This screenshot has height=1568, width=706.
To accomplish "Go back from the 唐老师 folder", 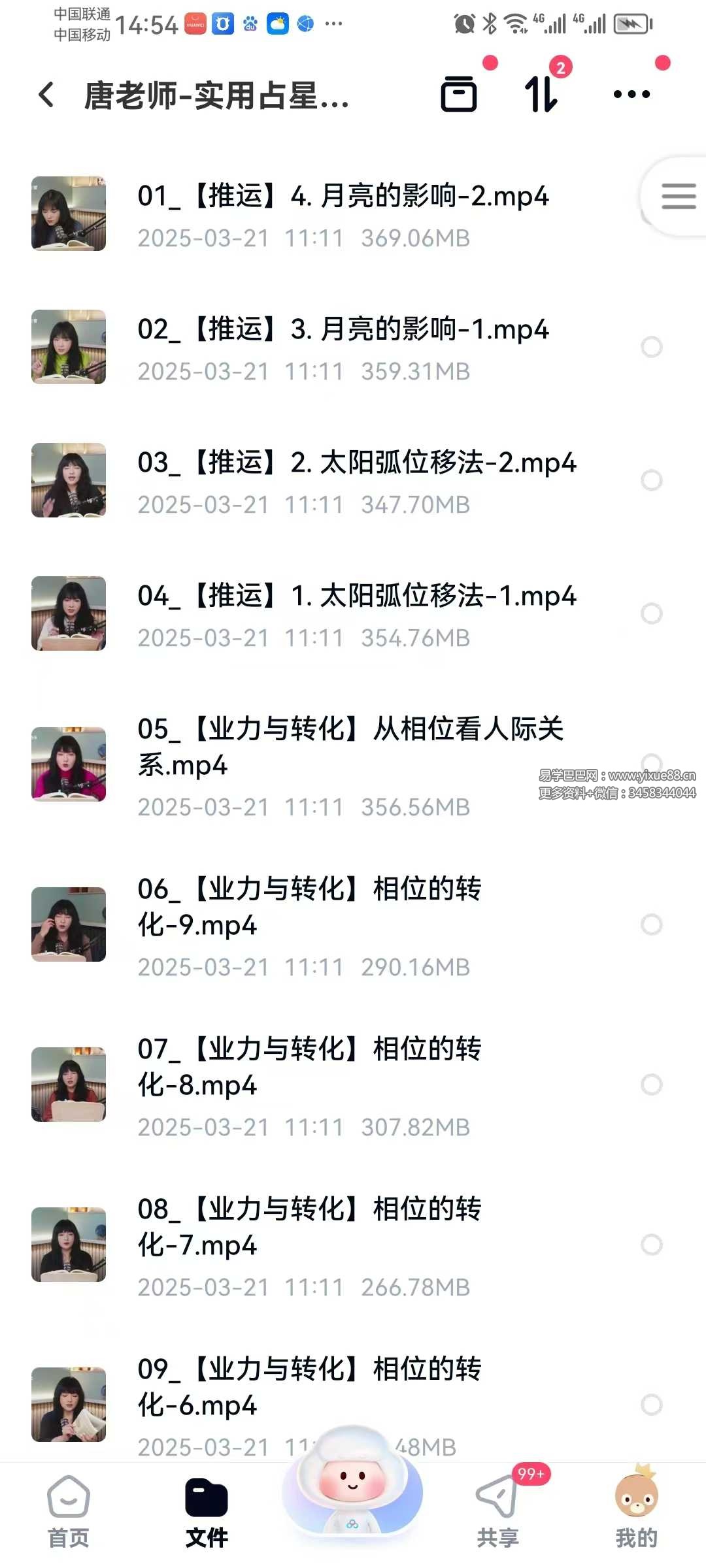I will pos(46,95).
